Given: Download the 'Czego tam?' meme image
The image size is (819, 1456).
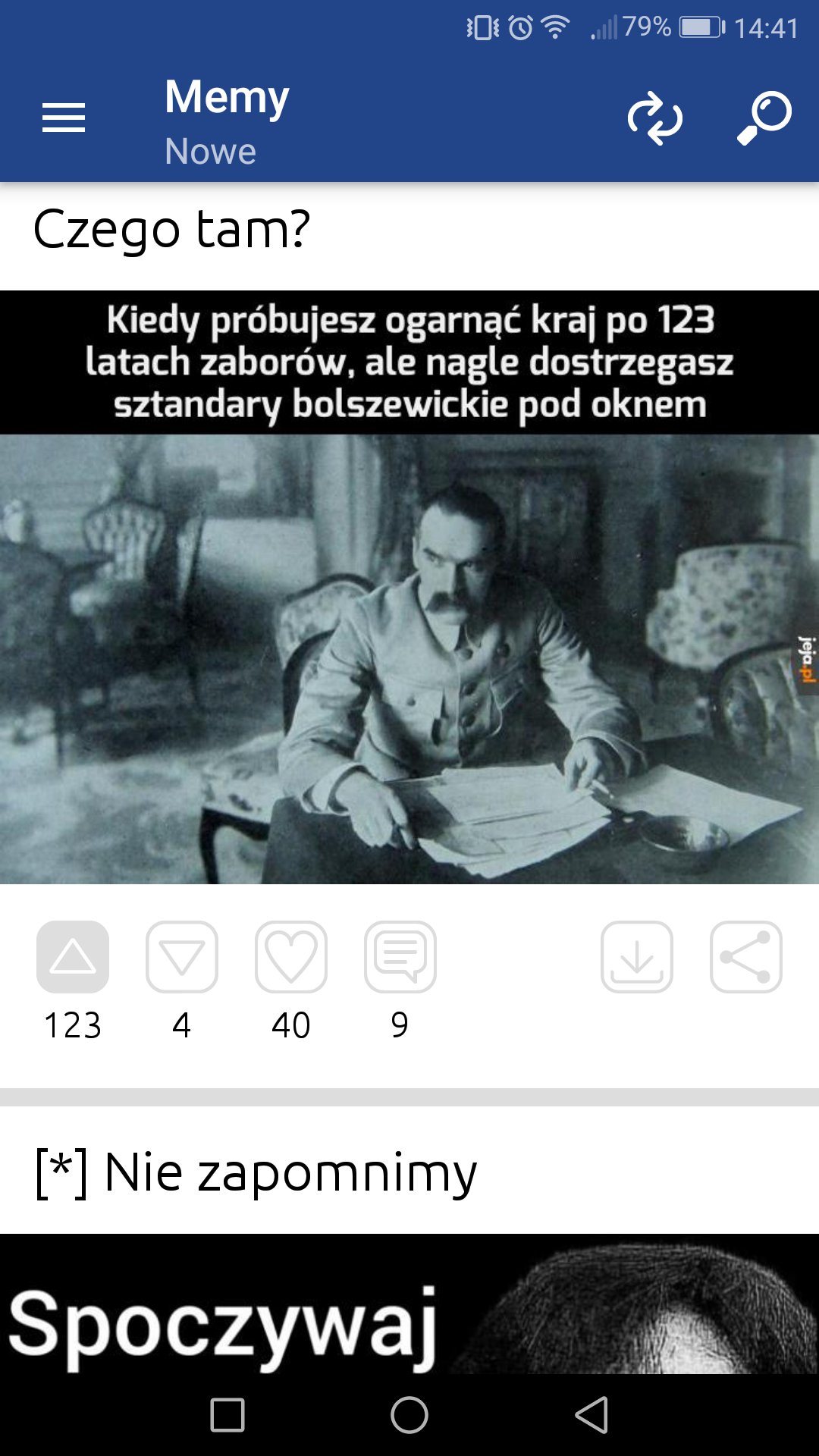Looking at the screenshot, I should pyautogui.click(x=637, y=957).
